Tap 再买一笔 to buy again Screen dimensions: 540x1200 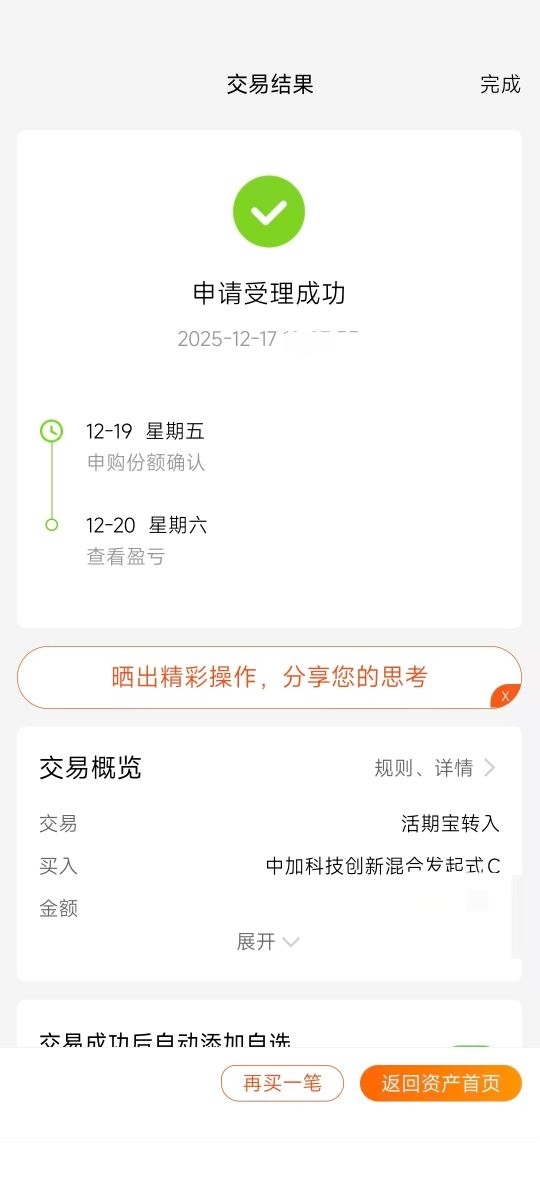(x=282, y=1083)
